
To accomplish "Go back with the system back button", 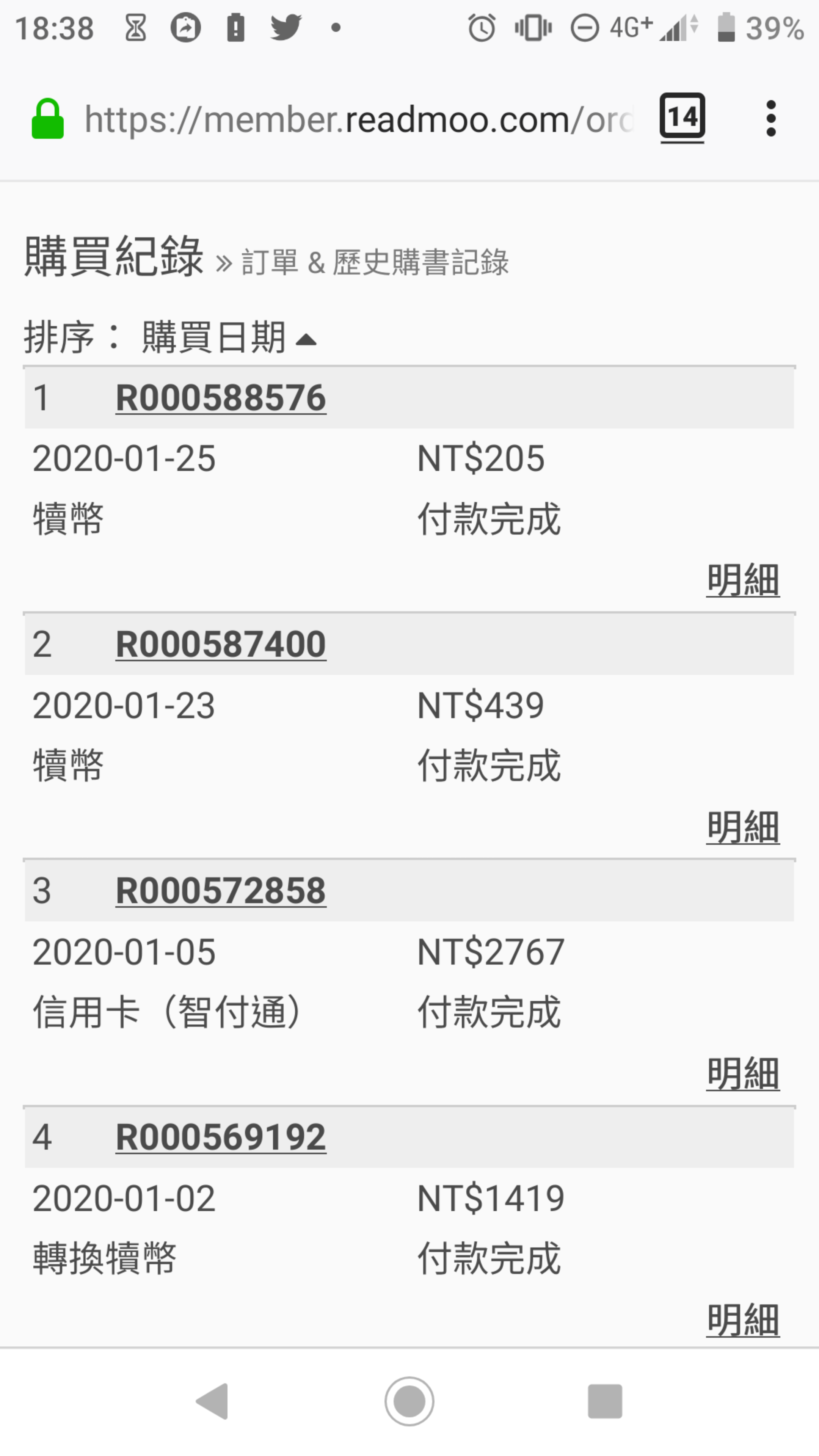I will [212, 1401].
